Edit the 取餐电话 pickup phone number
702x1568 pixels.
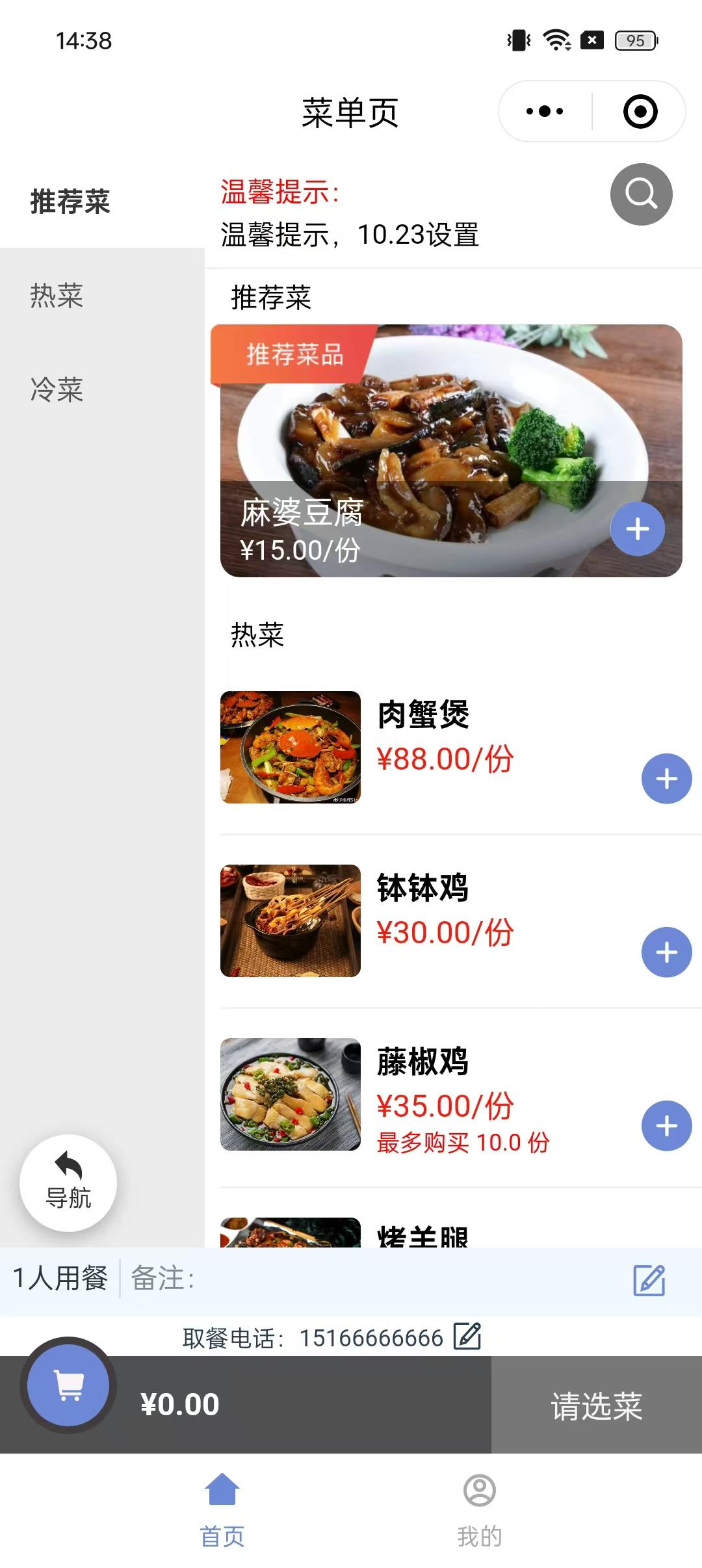(x=467, y=1336)
